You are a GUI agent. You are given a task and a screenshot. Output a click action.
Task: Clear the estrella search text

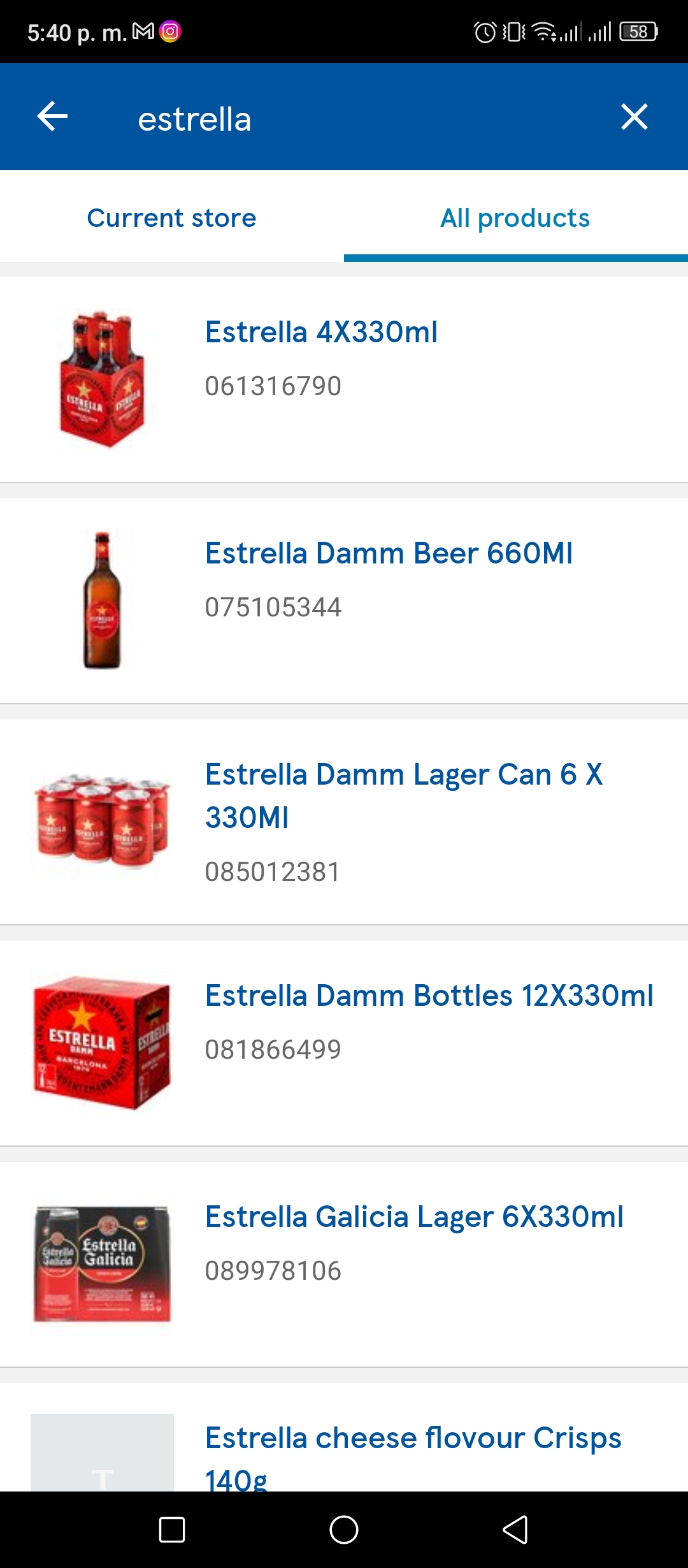coord(634,117)
